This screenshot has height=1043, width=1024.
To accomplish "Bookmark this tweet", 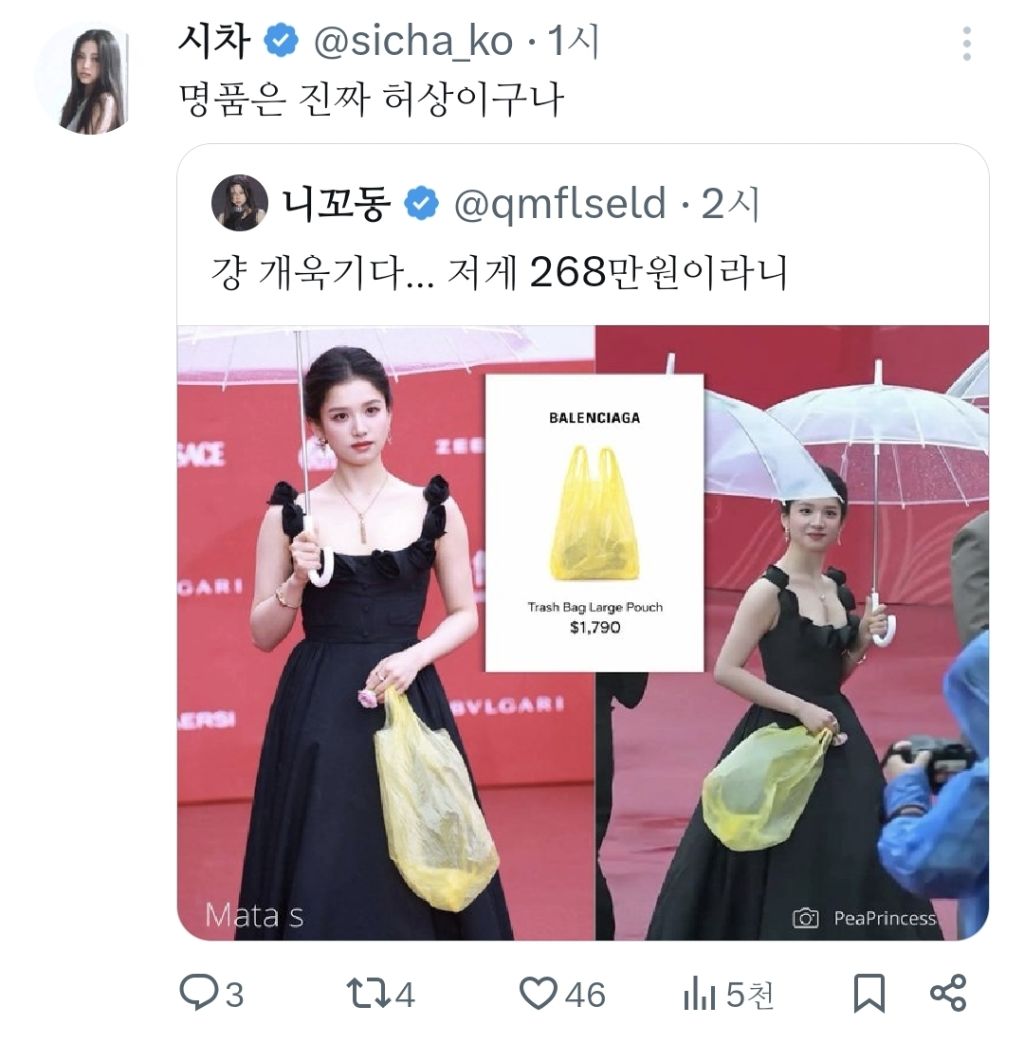I will (869, 994).
